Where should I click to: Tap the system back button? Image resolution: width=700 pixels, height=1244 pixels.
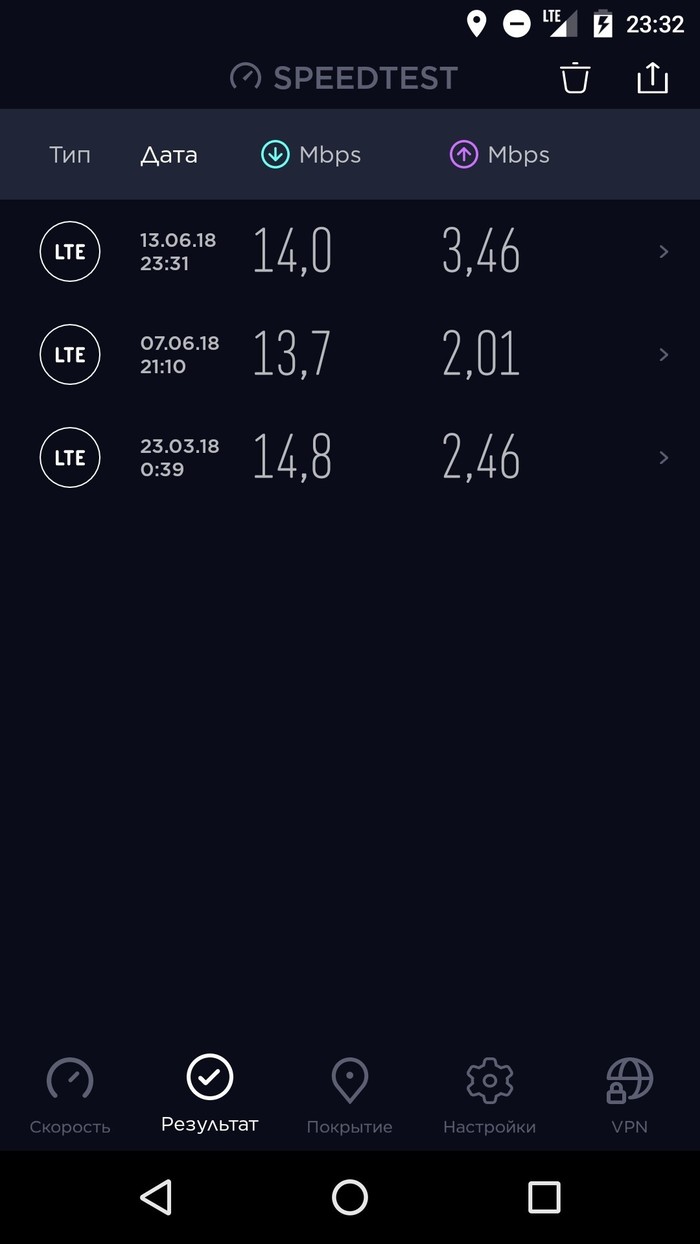(156, 1197)
